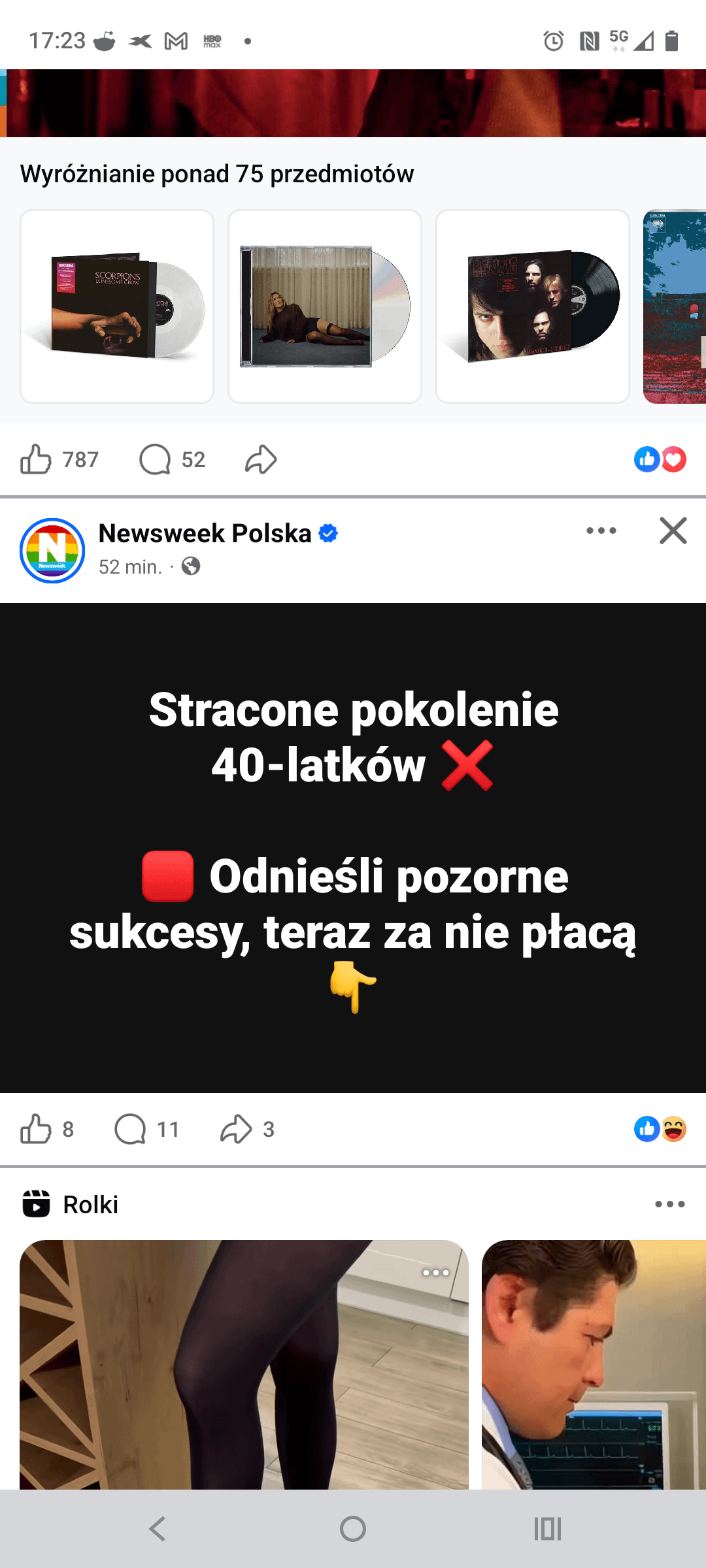706x1568 pixels.
Task: Open the Rolki section options menu
Action: [x=669, y=1204]
